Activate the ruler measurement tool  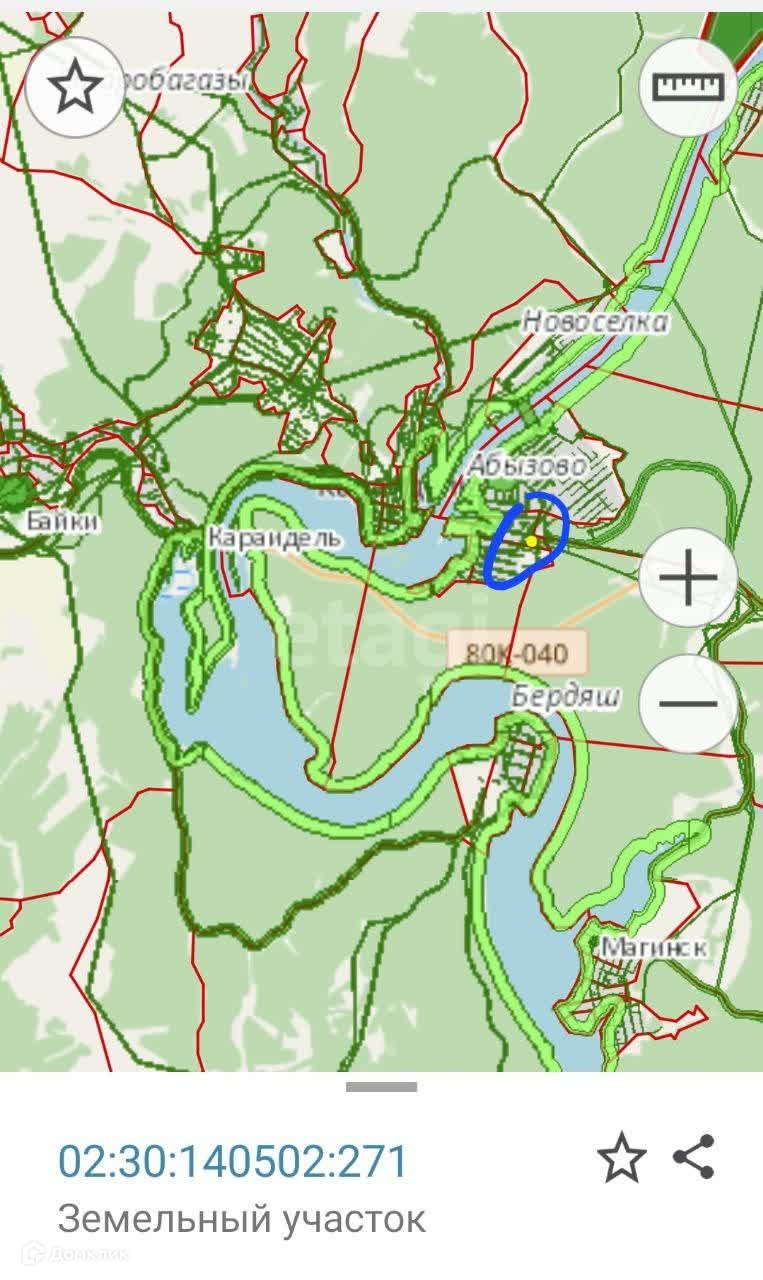(x=688, y=87)
